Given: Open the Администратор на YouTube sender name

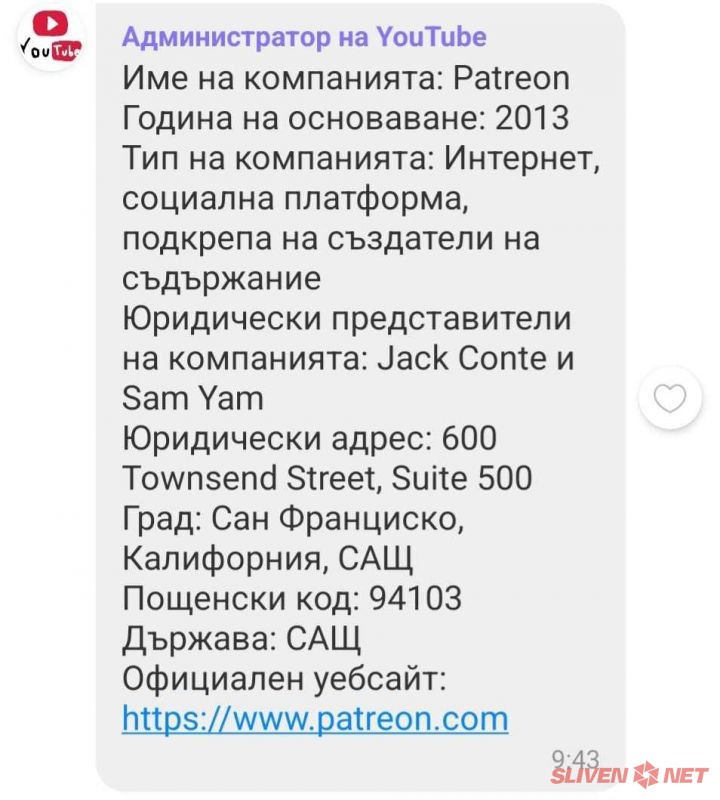Looking at the screenshot, I should [304, 38].
